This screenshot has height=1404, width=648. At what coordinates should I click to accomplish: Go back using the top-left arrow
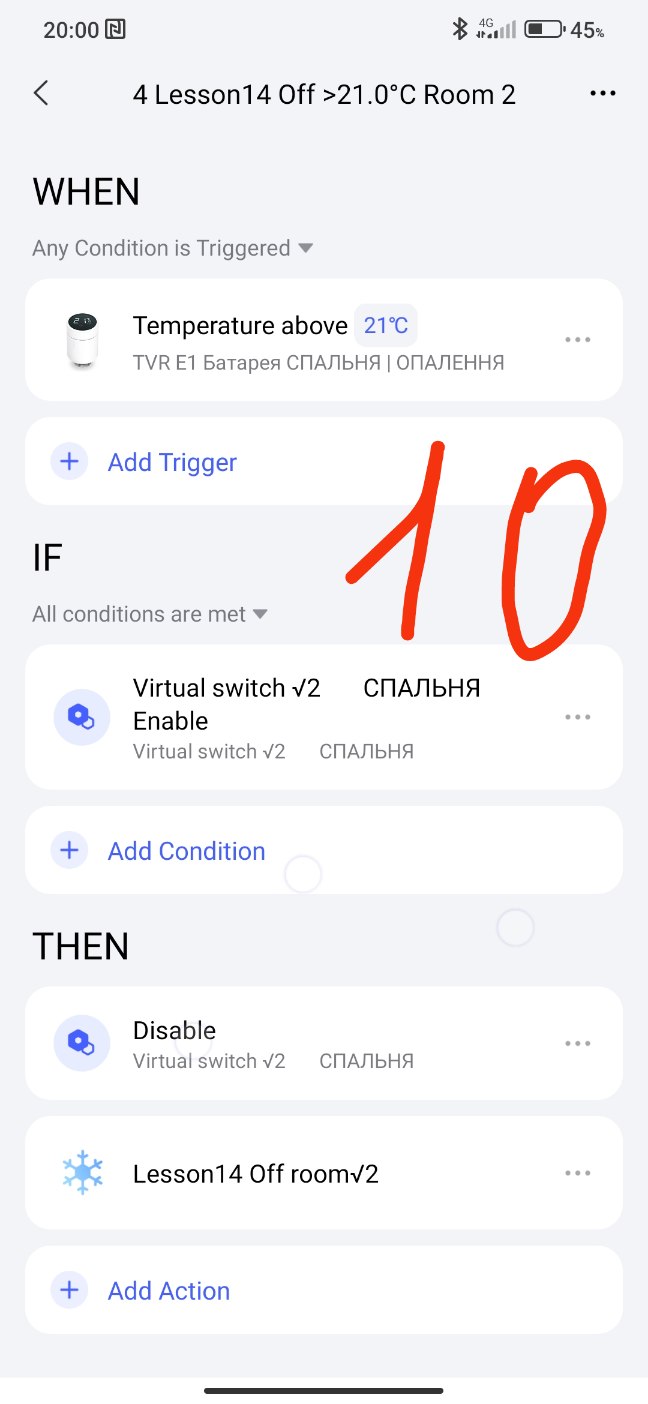tap(41, 94)
